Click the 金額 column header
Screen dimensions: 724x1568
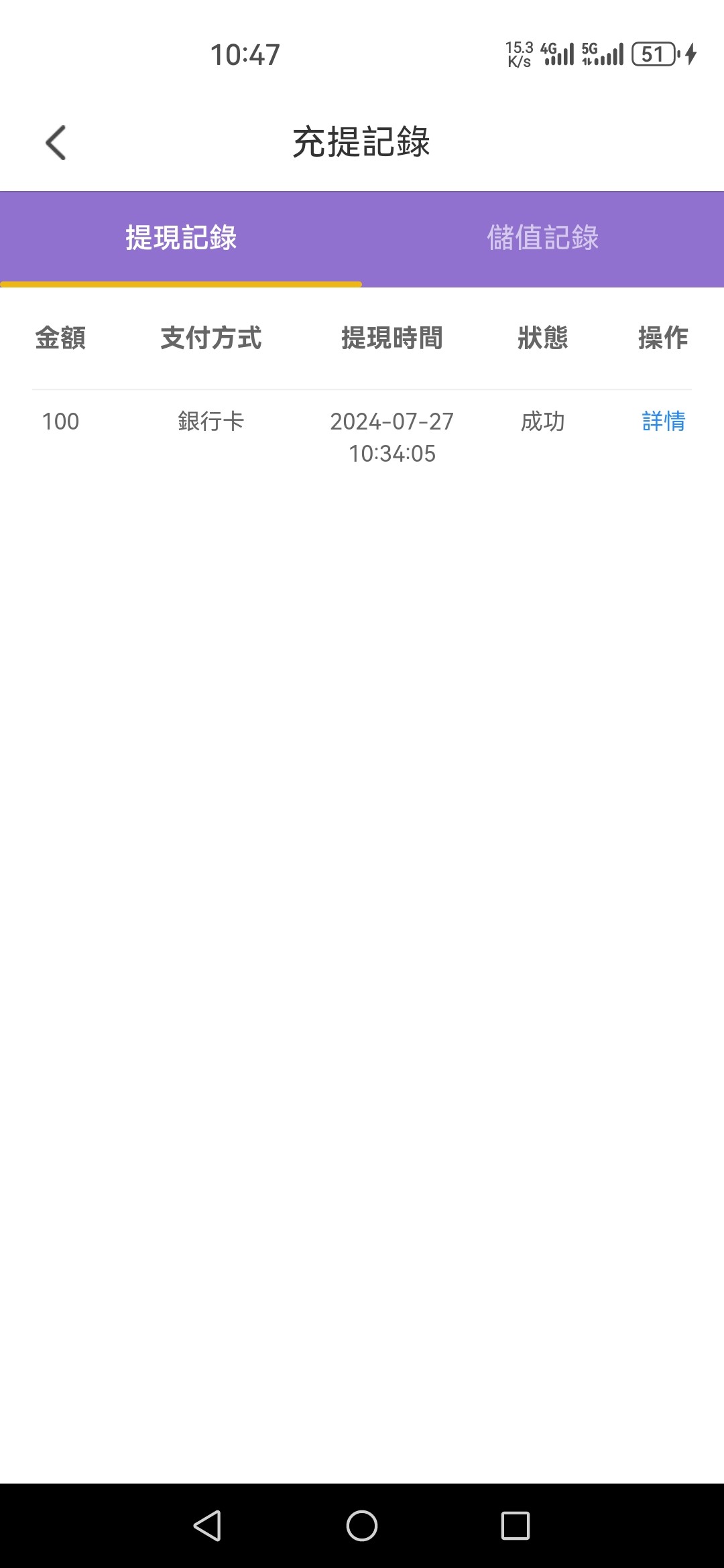click(60, 339)
